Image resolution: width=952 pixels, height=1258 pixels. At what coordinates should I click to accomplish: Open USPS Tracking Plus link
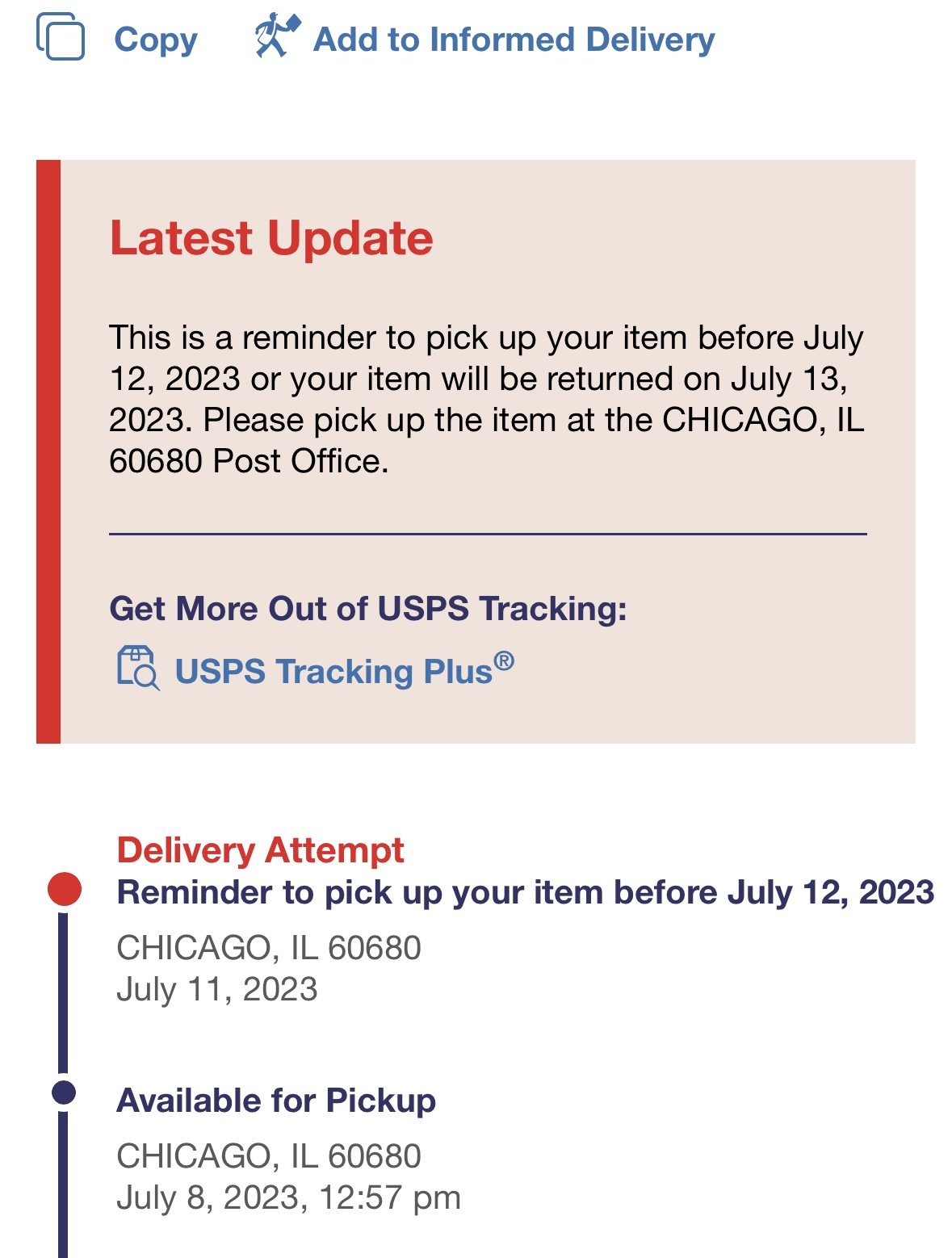click(x=333, y=670)
